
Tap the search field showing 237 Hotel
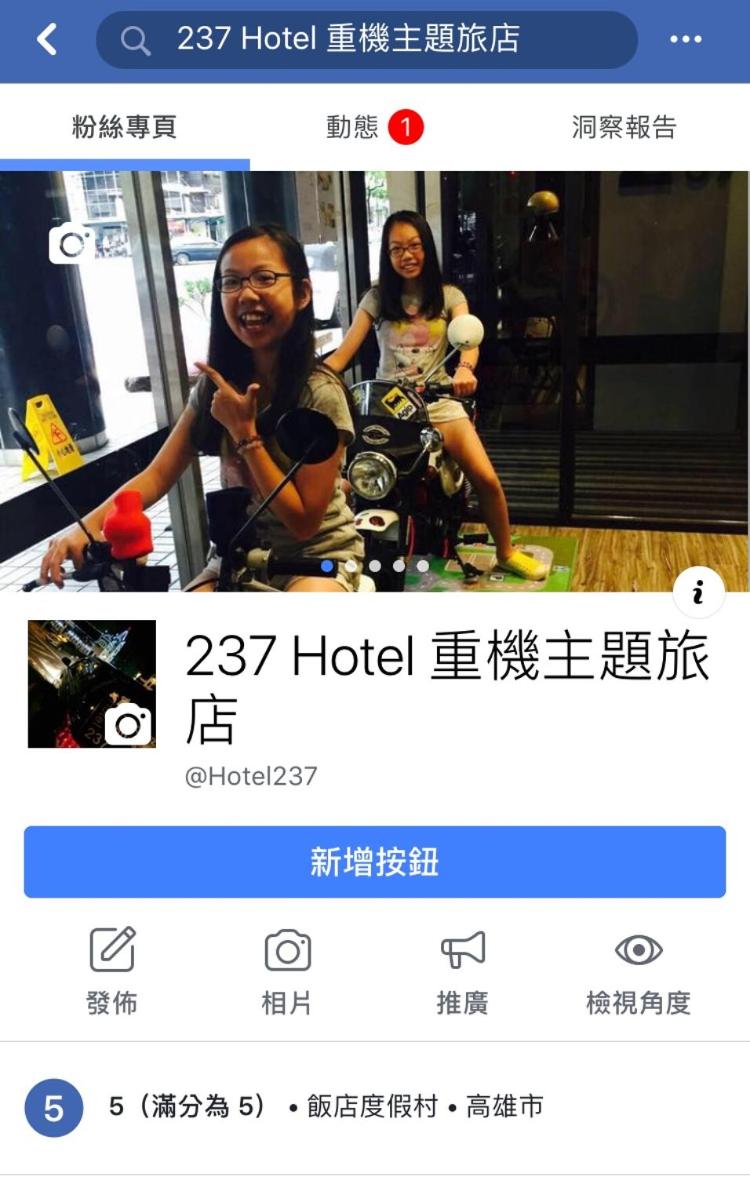[366, 40]
